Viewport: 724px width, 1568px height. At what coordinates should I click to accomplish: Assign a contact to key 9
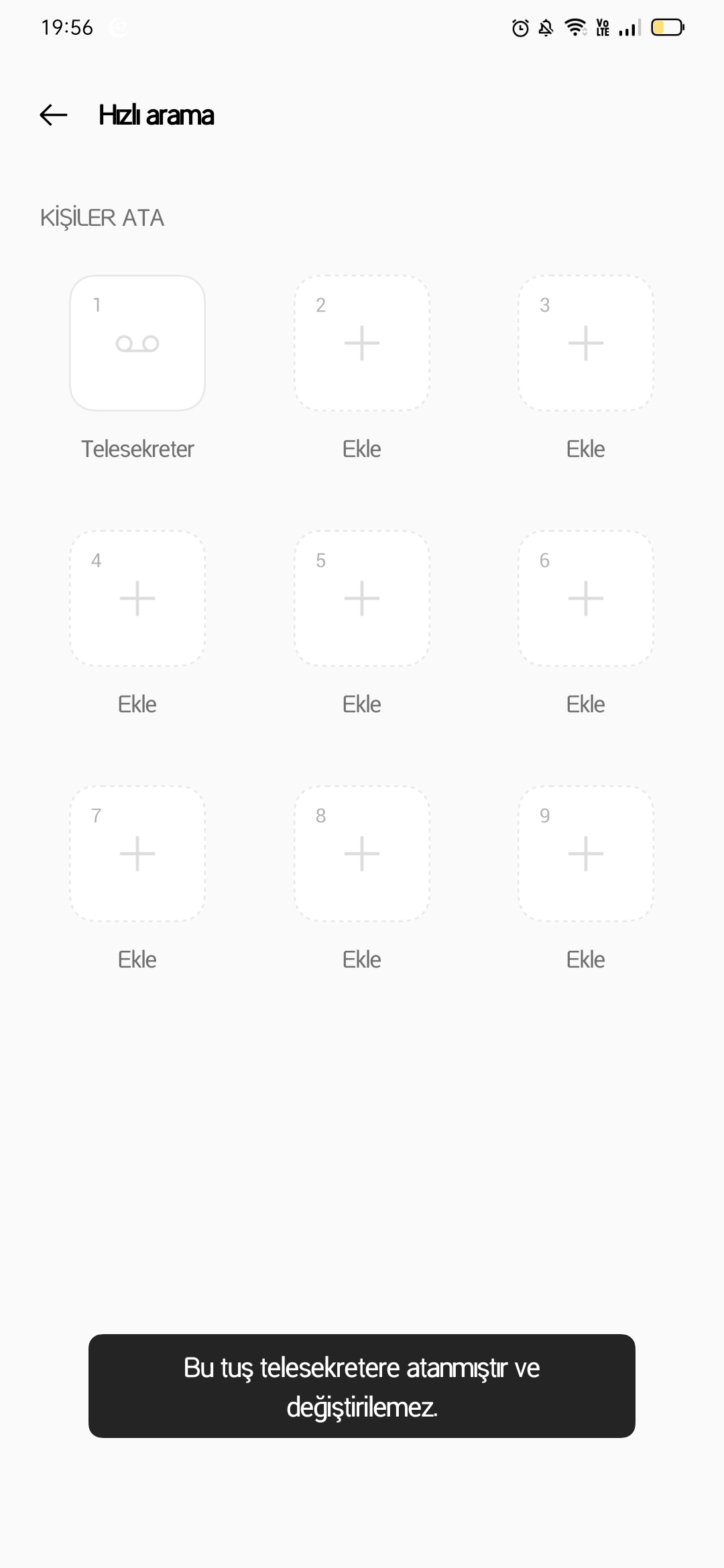[586, 854]
